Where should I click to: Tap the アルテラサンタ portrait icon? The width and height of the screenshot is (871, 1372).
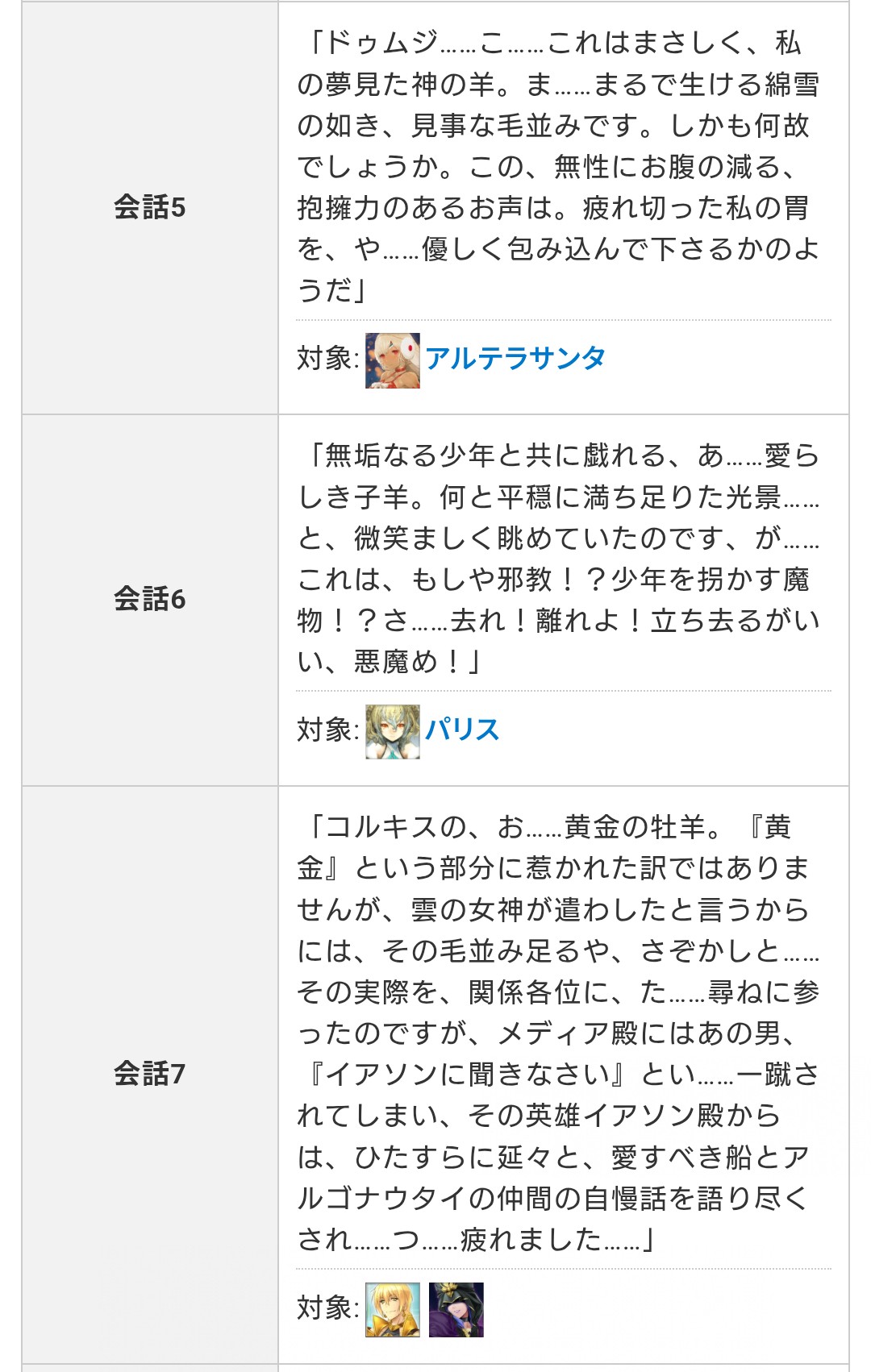392,360
